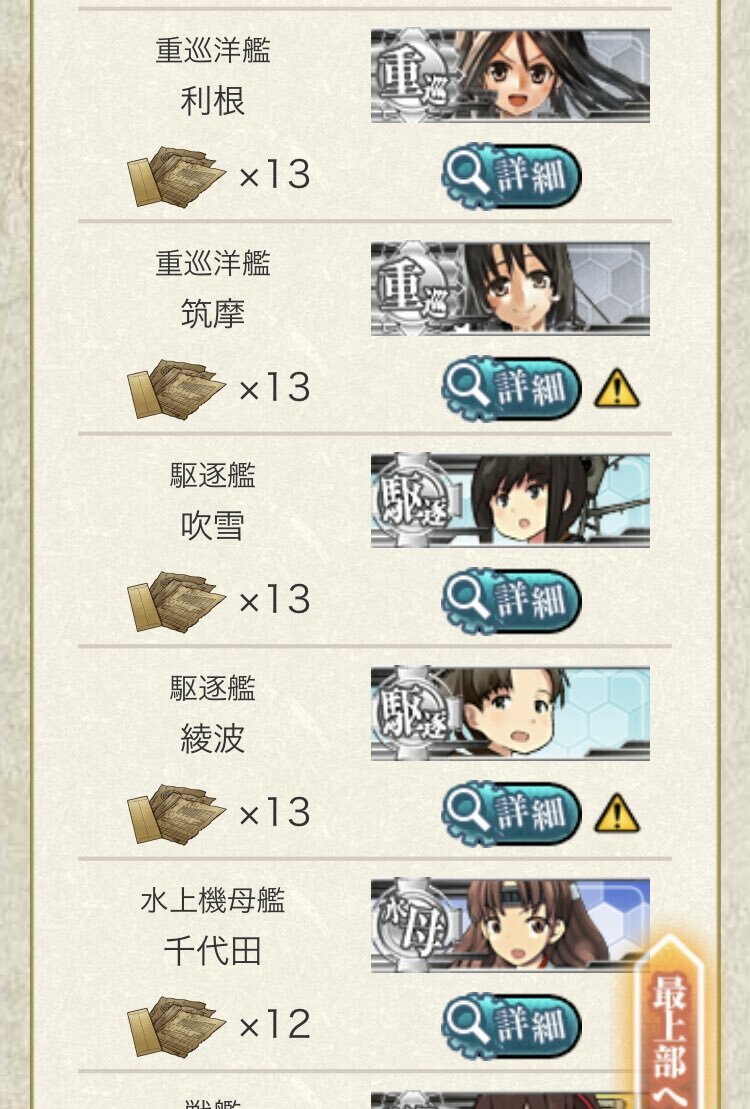Open 詳細 for 水上機母艦 千代田

[x=511, y=1025]
